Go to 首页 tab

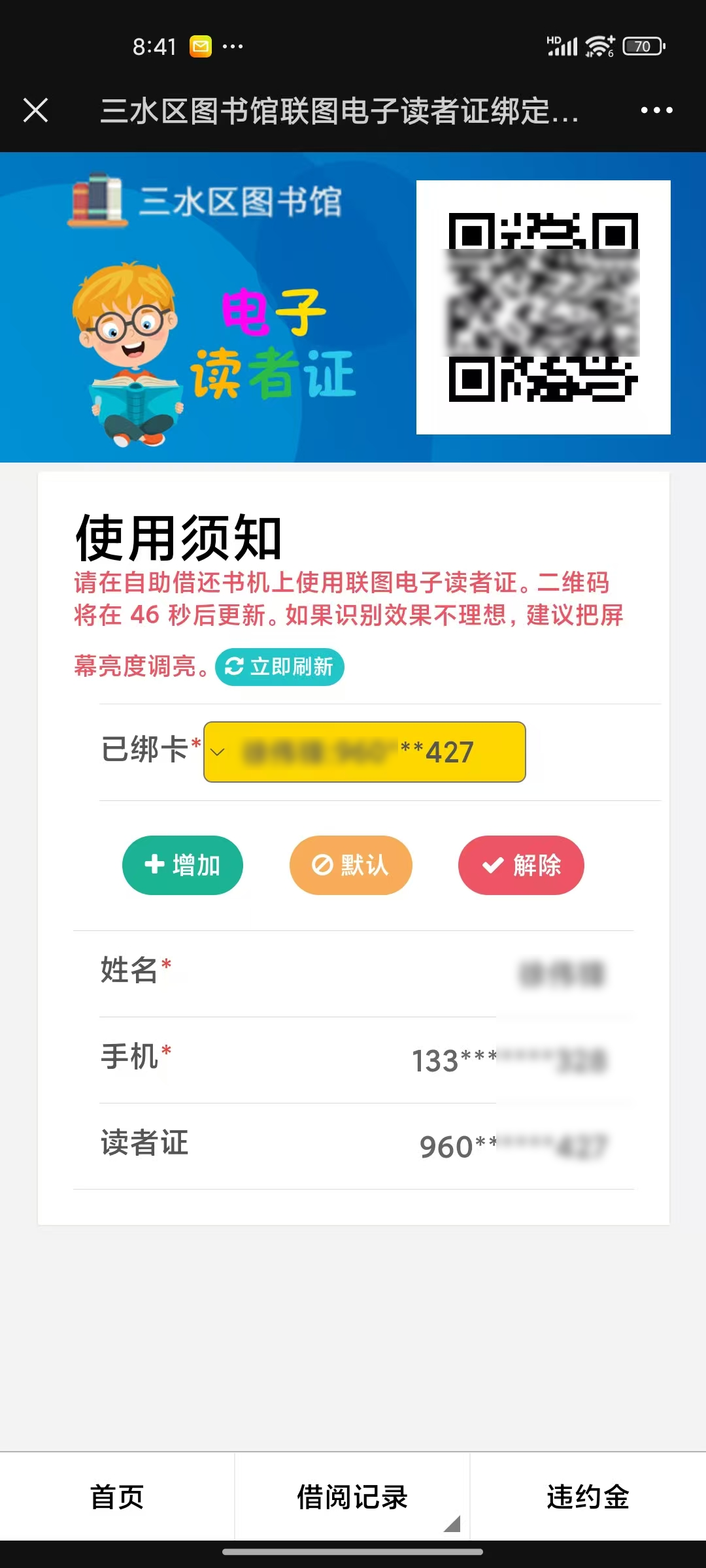117,1497
